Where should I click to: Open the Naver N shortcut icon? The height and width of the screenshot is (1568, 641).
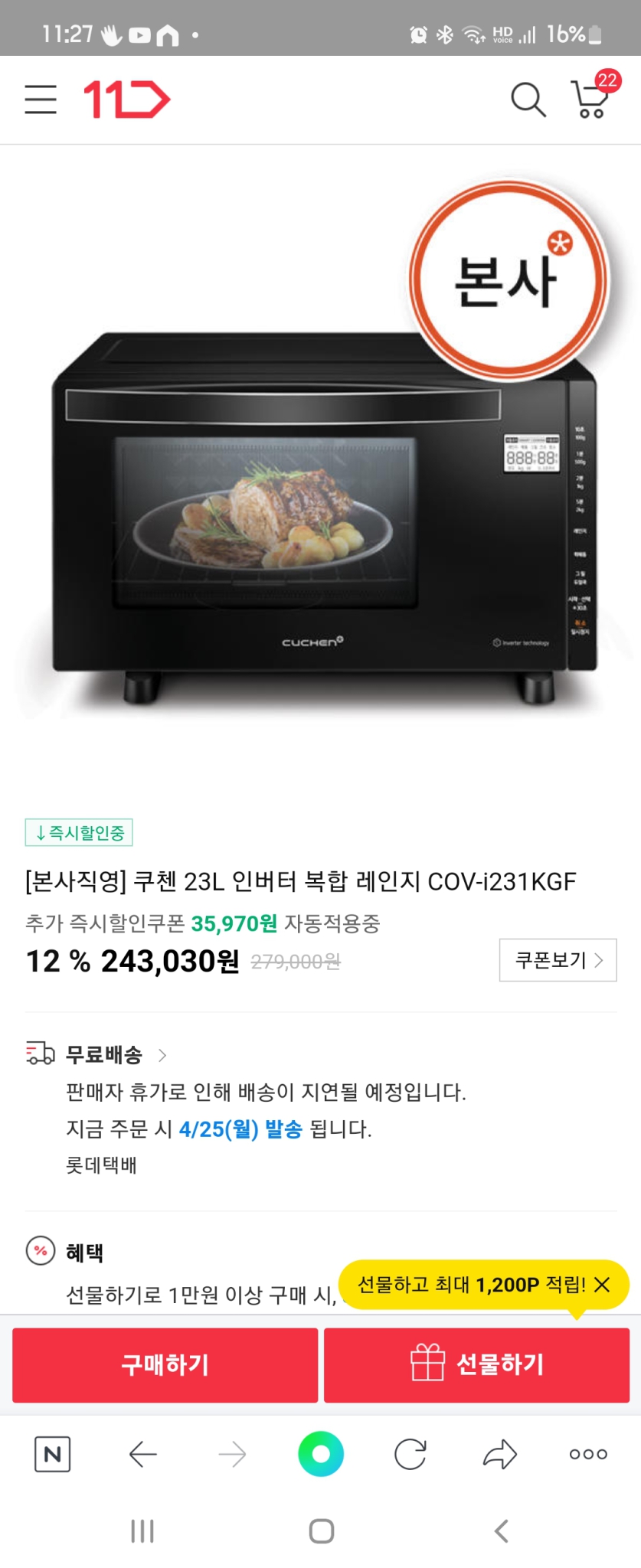50,1453
